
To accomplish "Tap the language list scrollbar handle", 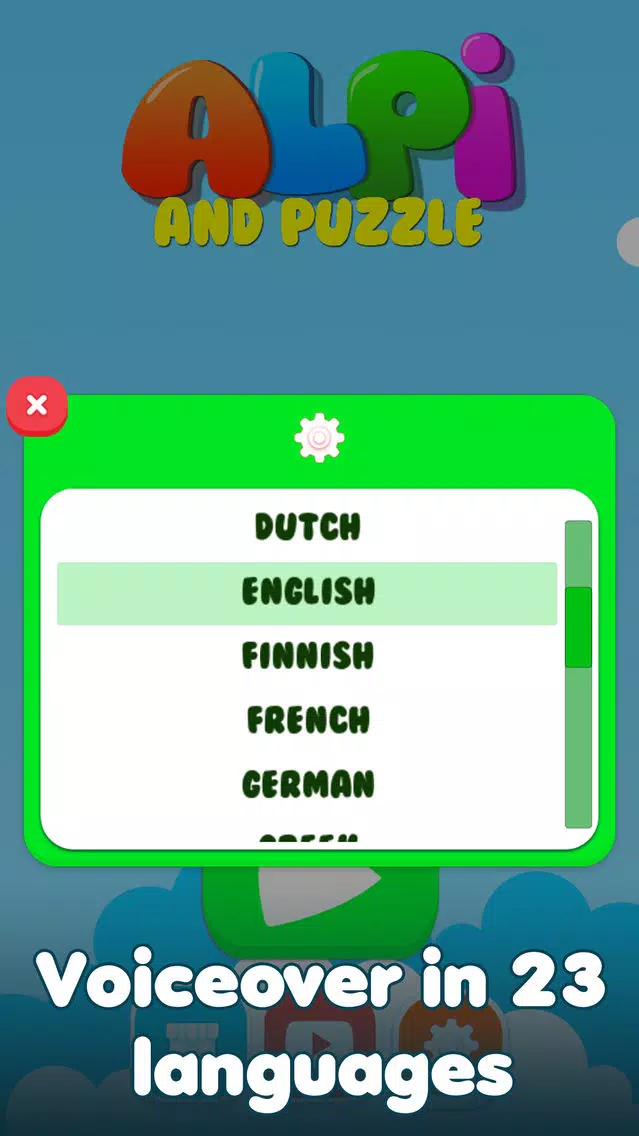I will (x=578, y=627).
